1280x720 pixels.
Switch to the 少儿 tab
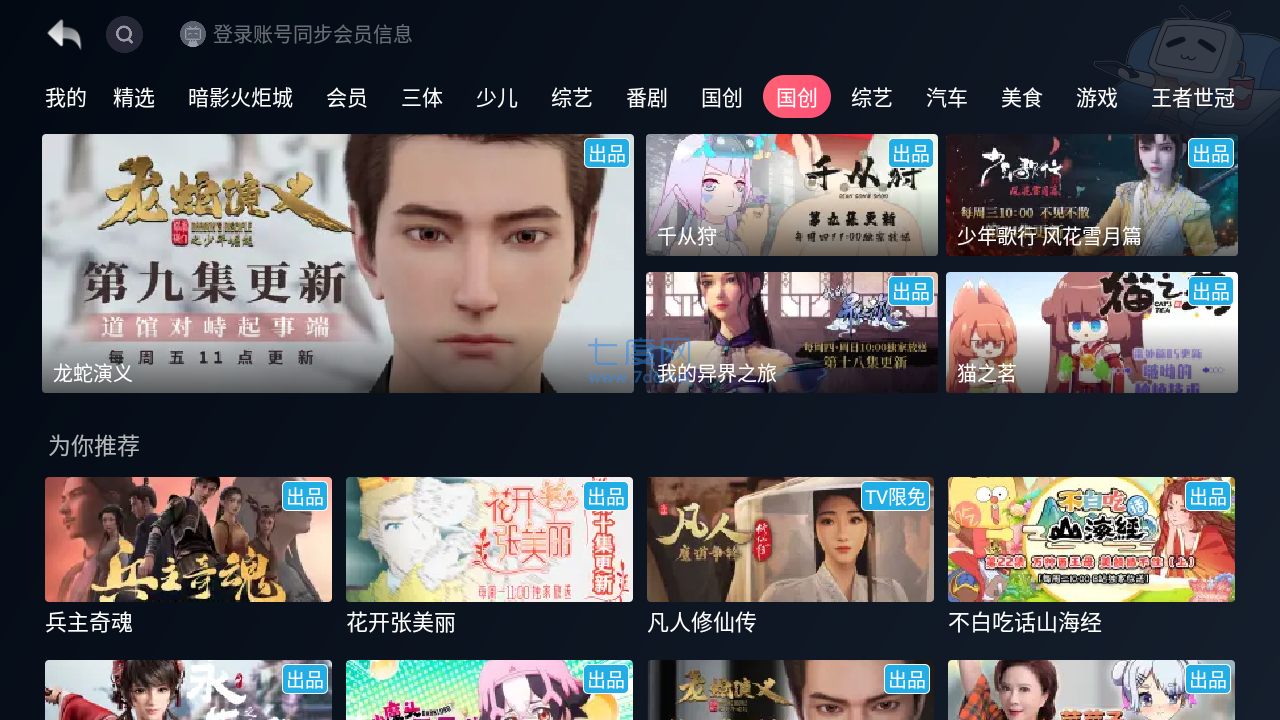497,98
